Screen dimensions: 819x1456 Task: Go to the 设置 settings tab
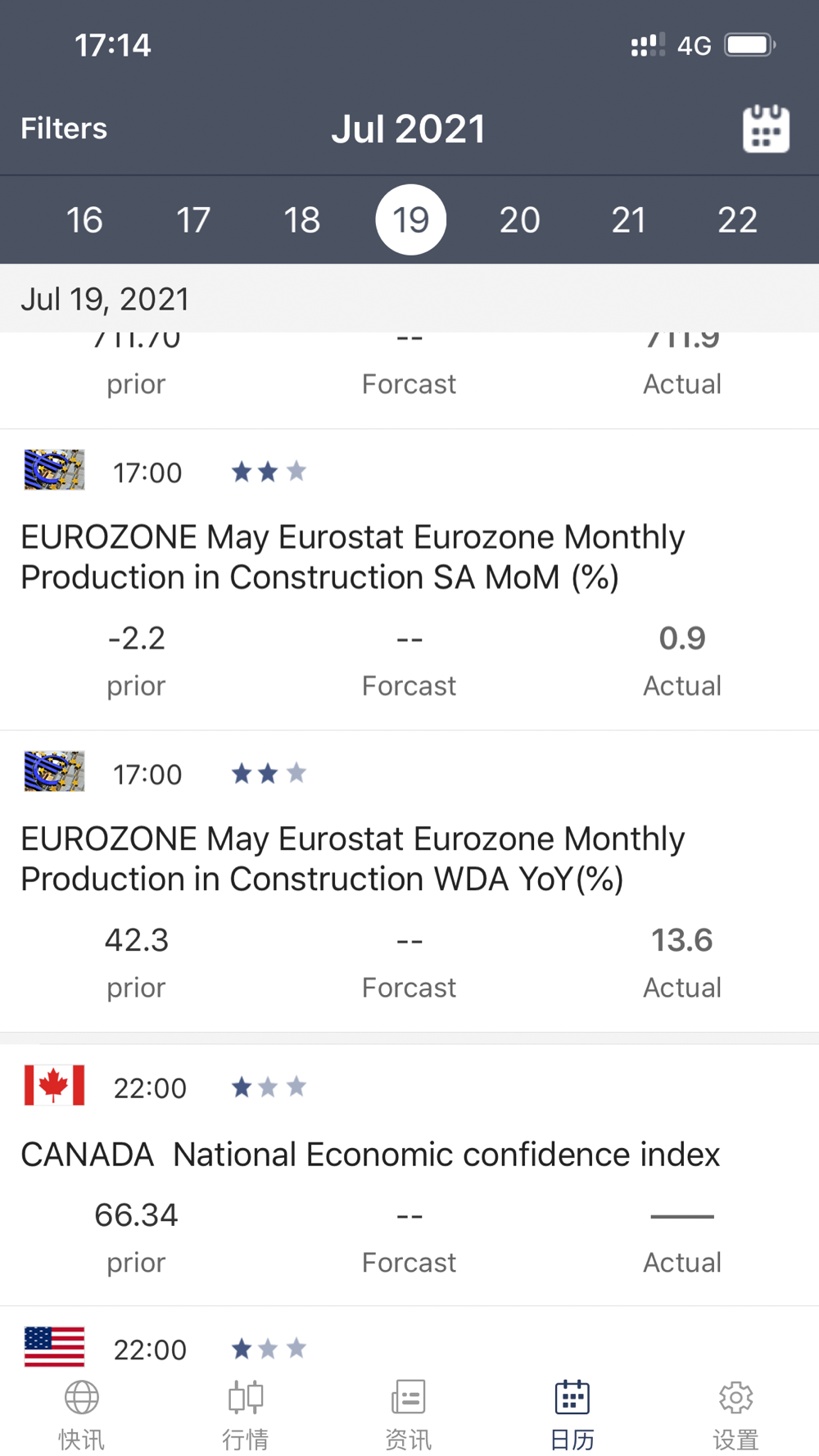[735, 1415]
